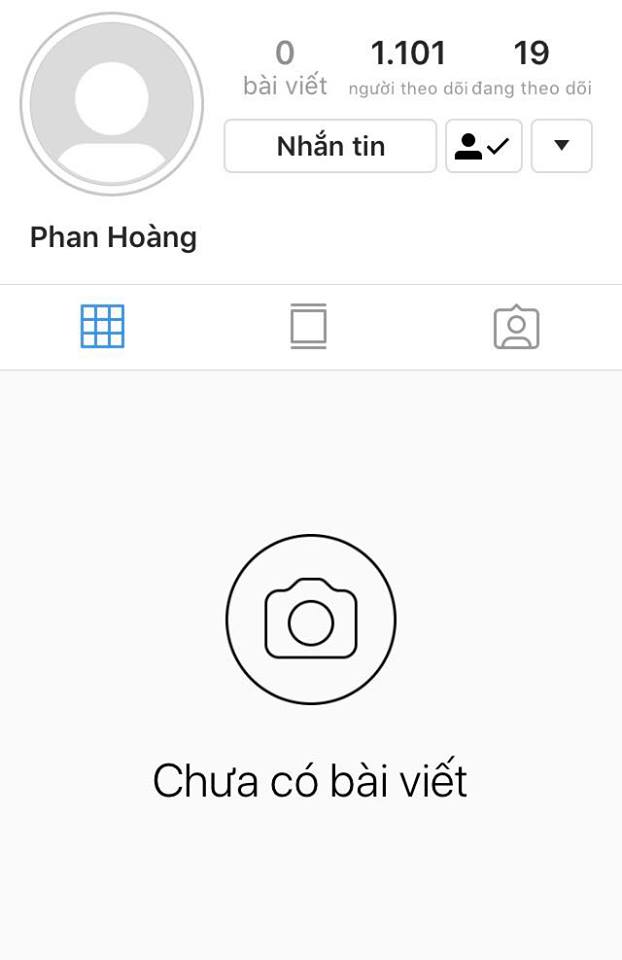
Task: View the 1.101 người theo dõi list
Action: click(408, 67)
